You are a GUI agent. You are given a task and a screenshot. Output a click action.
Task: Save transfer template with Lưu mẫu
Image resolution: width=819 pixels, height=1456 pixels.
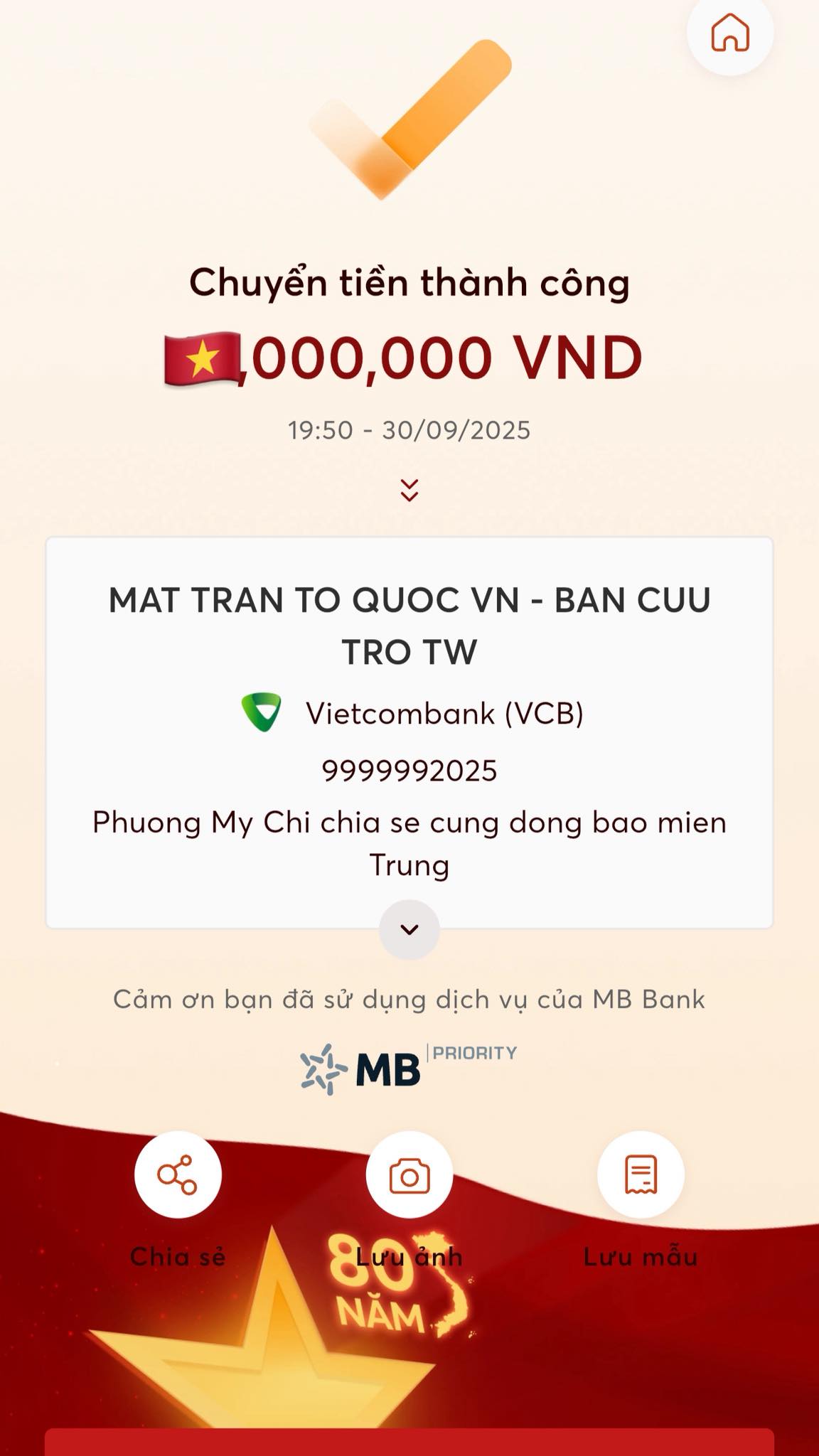641,1174
